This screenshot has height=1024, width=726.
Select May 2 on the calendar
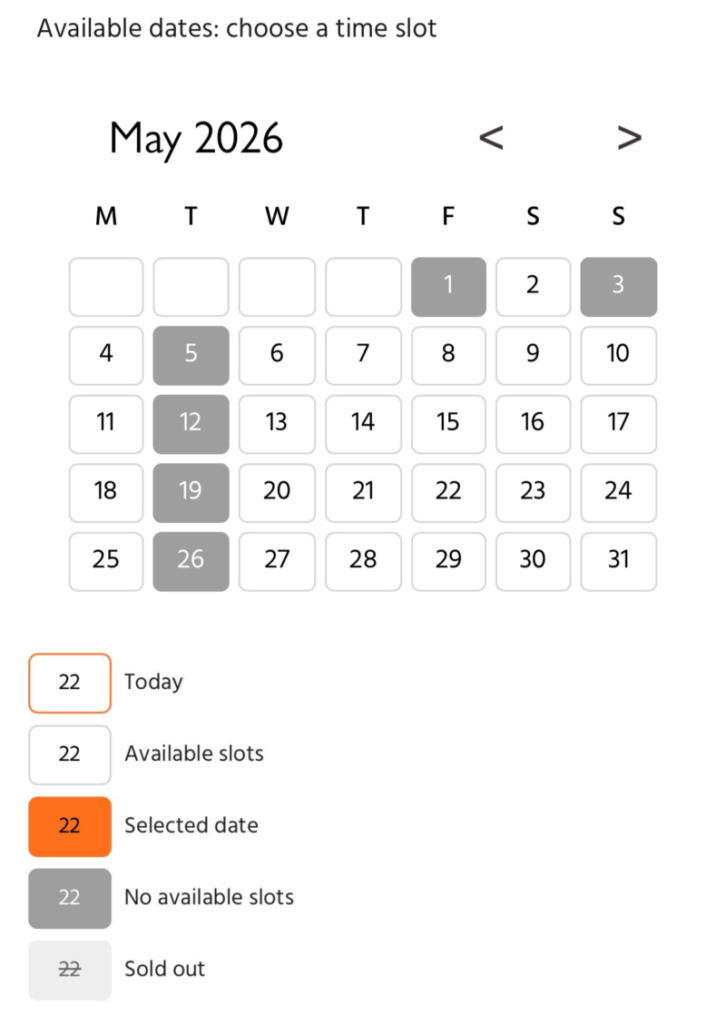coord(533,287)
